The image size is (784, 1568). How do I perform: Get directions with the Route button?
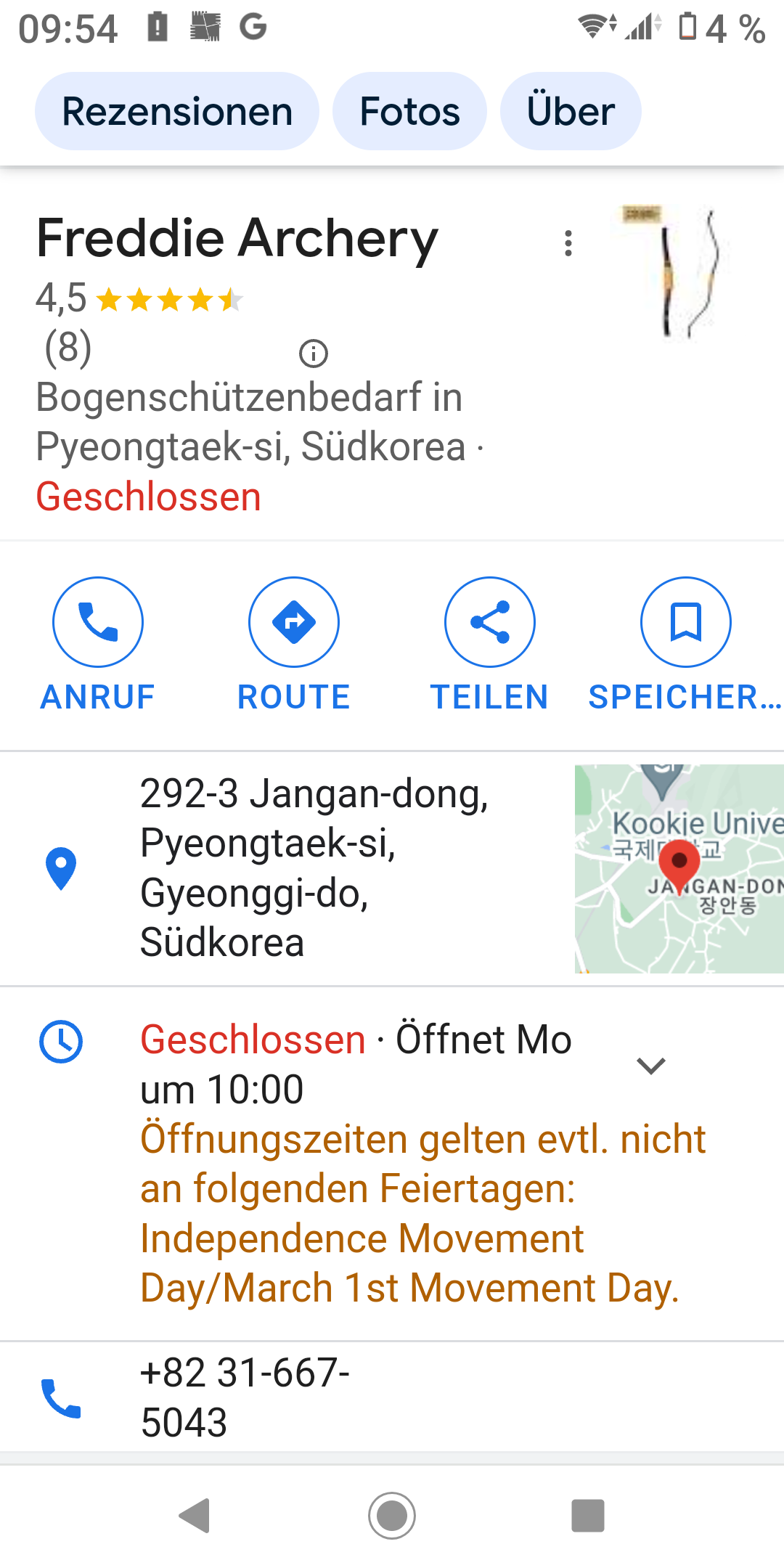point(294,622)
